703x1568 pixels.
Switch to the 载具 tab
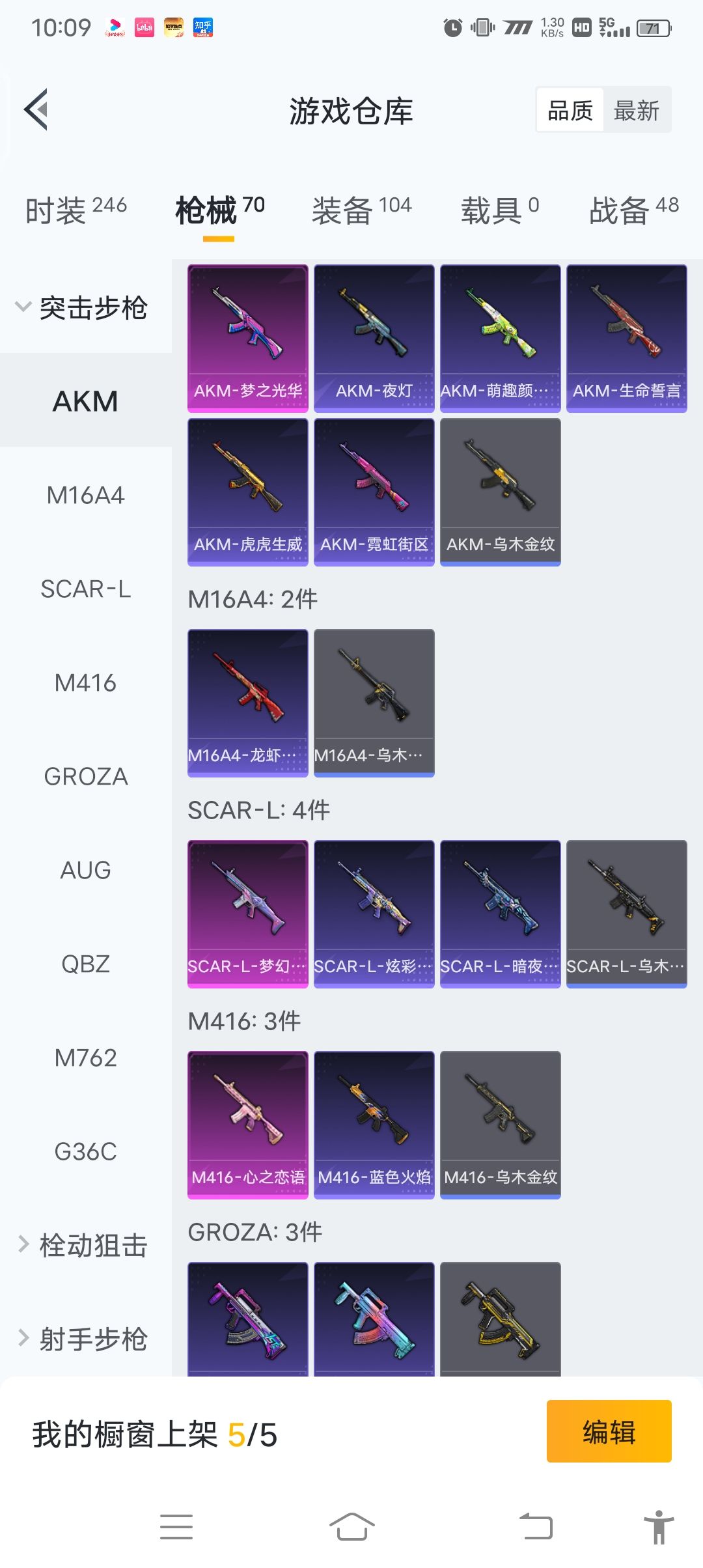pos(499,210)
